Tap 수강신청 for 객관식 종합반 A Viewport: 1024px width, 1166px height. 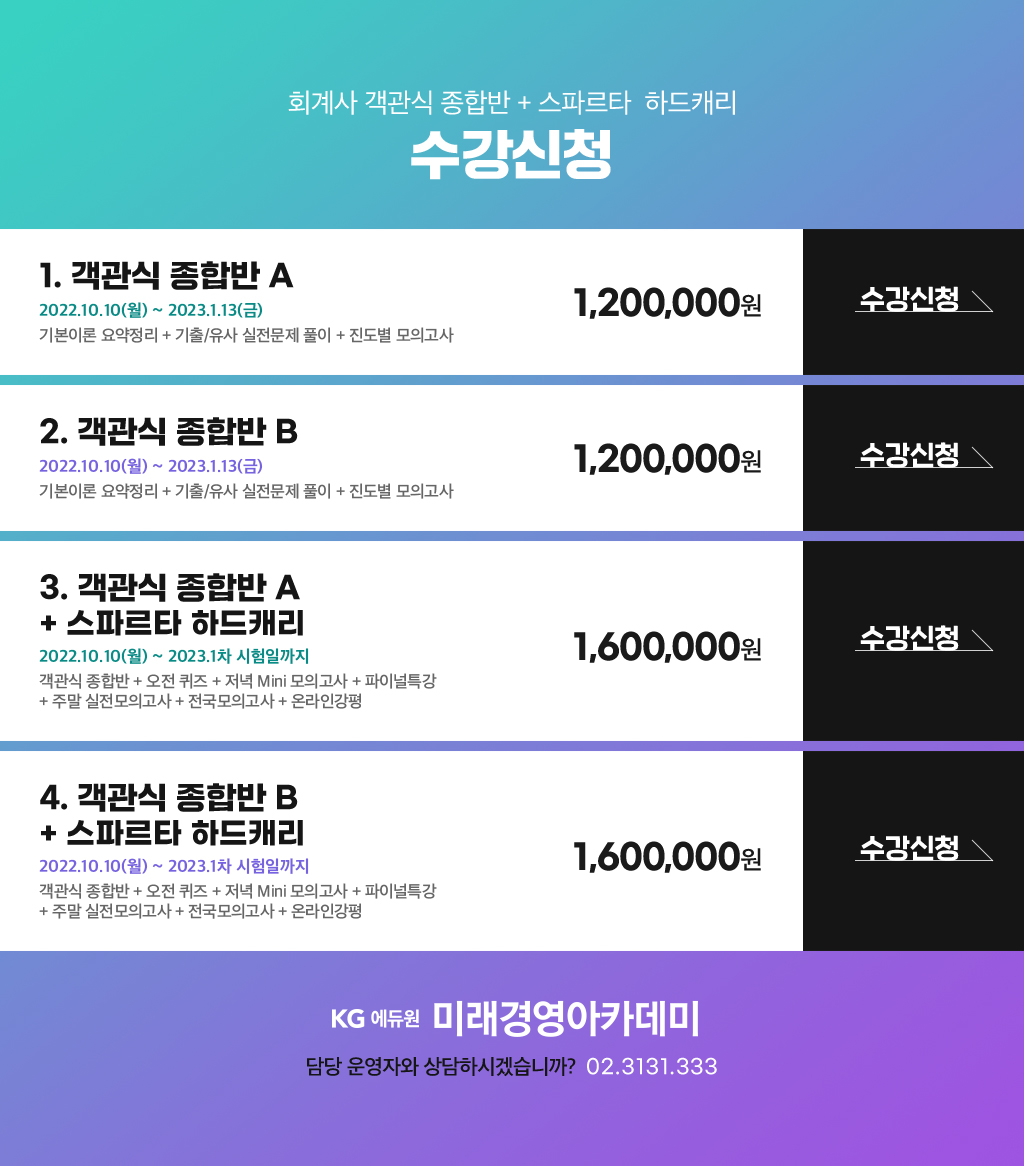tap(912, 300)
